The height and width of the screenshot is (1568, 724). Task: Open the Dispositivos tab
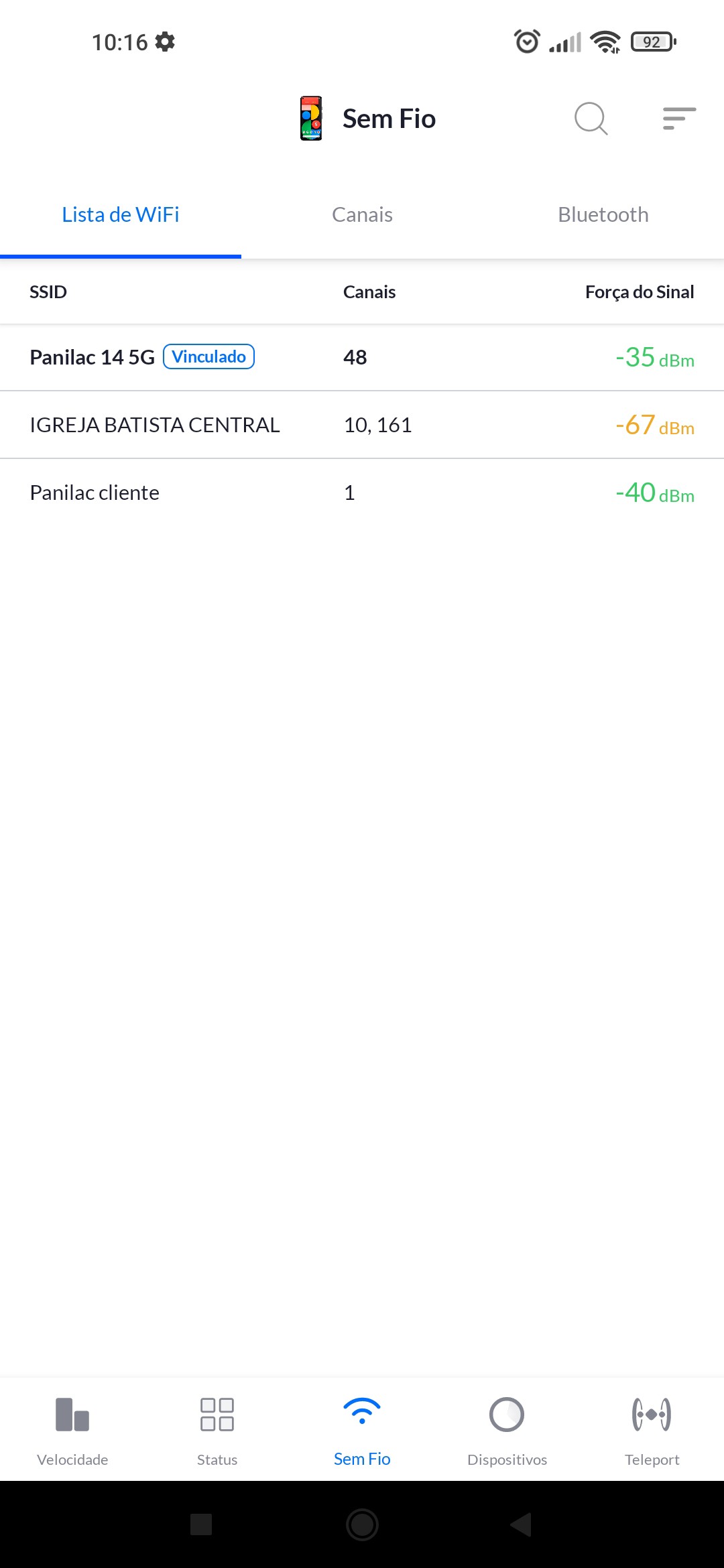507,1430
